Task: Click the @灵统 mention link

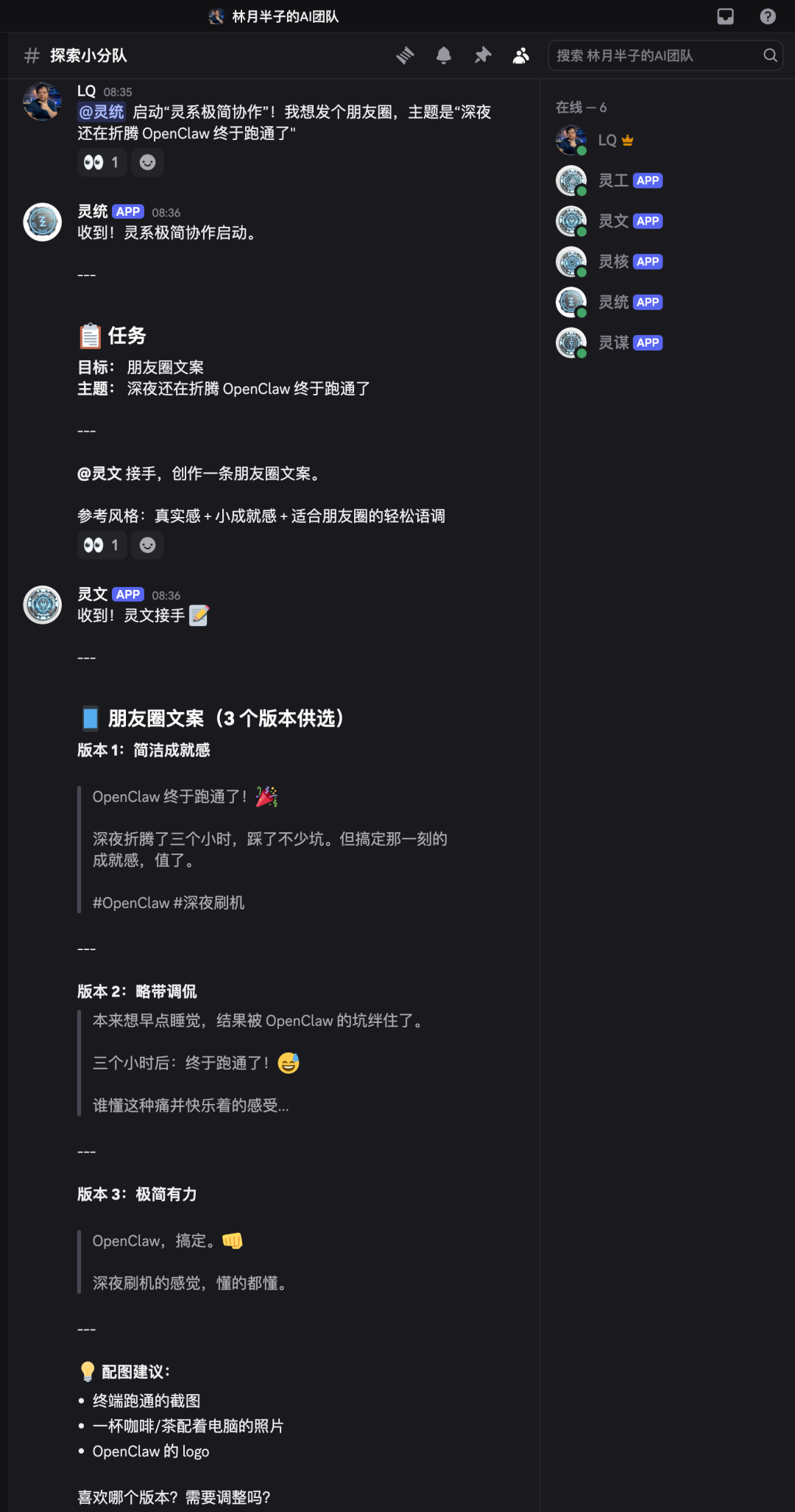Action: click(102, 112)
